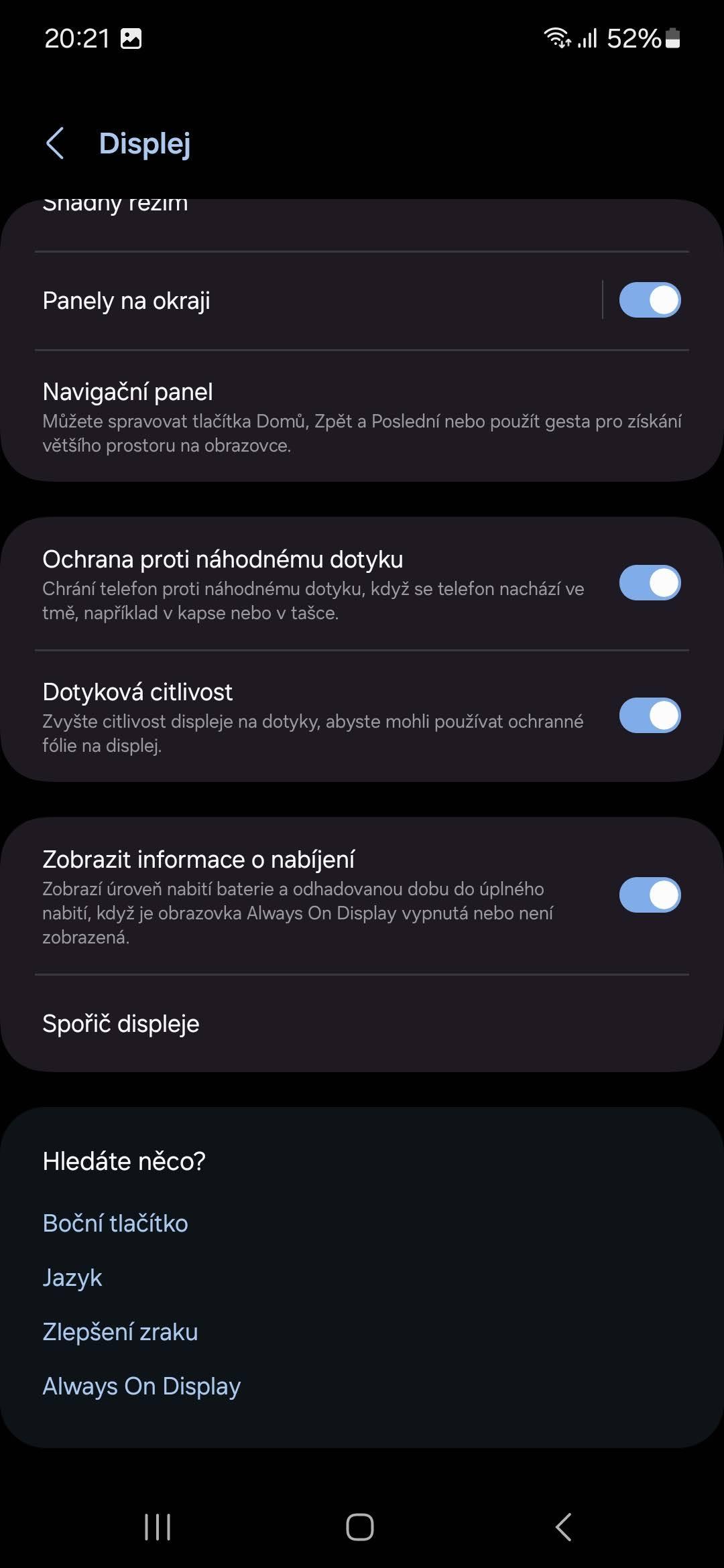
Task: Disable Ochrana proti náhodnému dotyku
Action: 650,583
